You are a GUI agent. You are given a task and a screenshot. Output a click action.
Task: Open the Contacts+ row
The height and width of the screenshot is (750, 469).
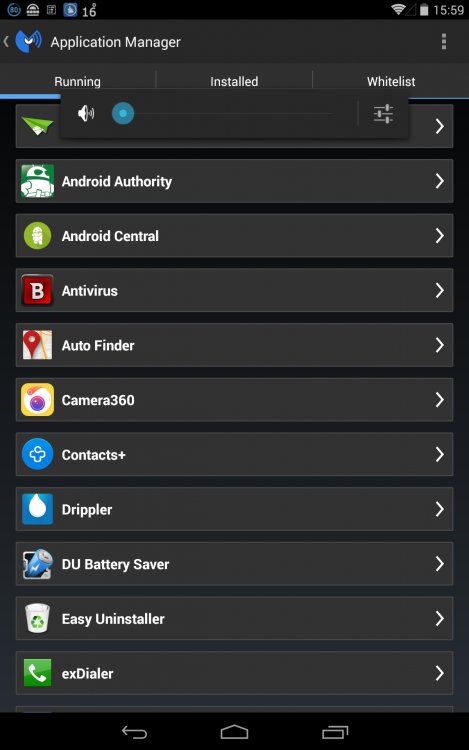(234, 454)
